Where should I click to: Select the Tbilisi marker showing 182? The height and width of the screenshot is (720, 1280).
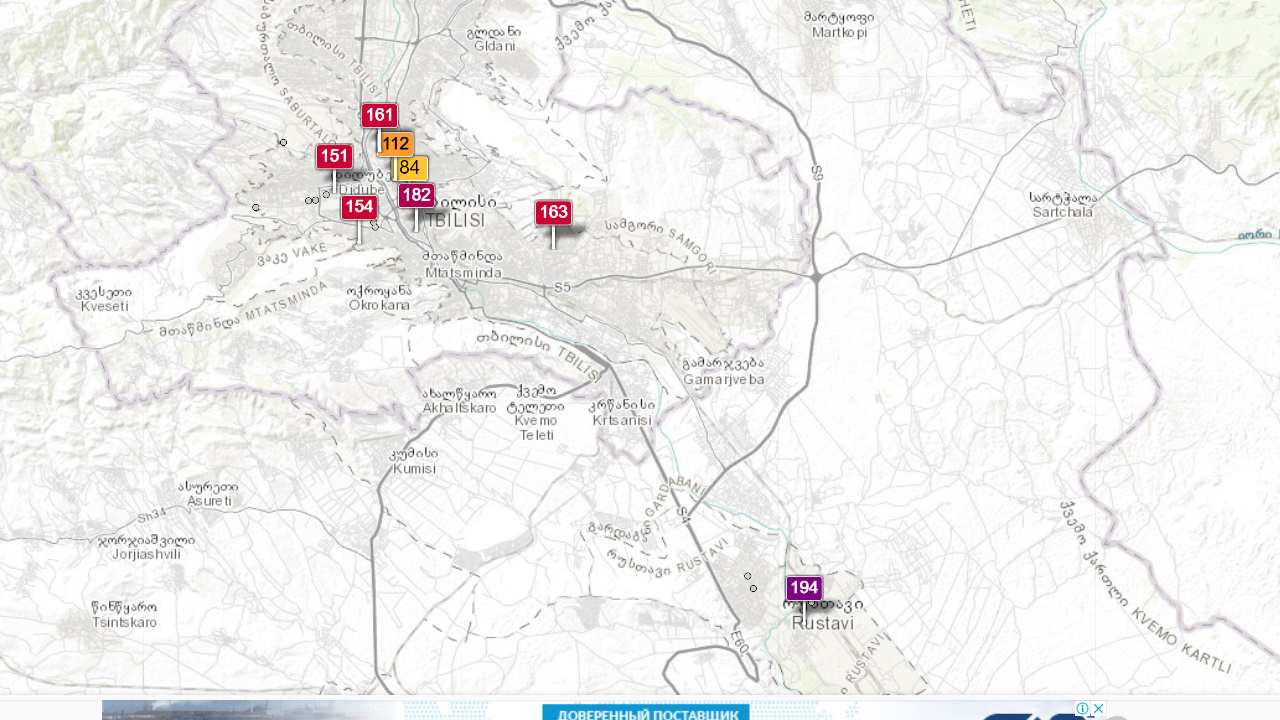[416, 195]
